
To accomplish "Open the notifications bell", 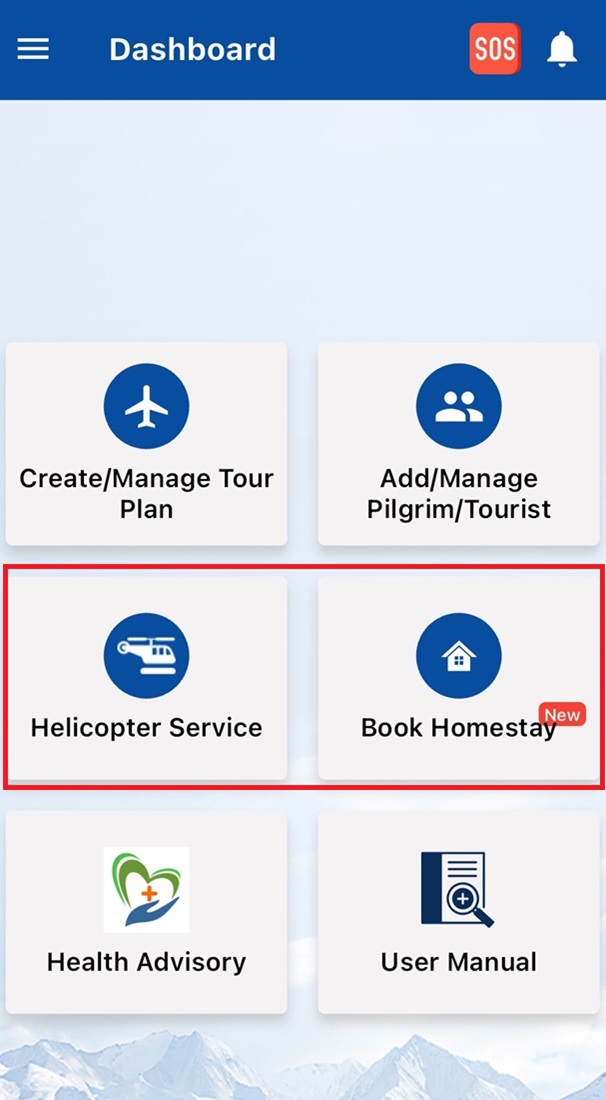I will tap(562, 49).
